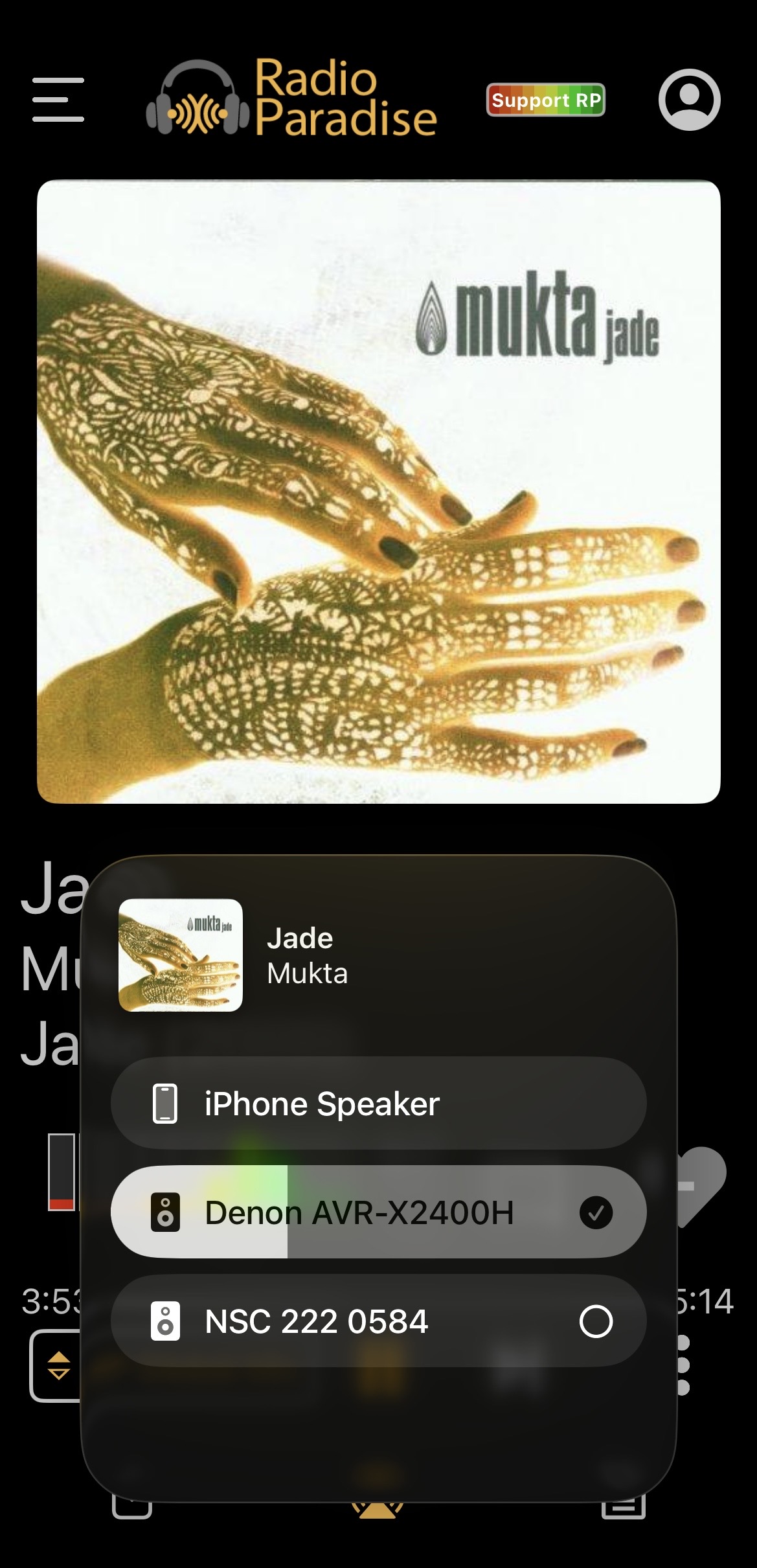Switch audio output to iPhone Speaker

pyautogui.click(x=378, y=1103)
